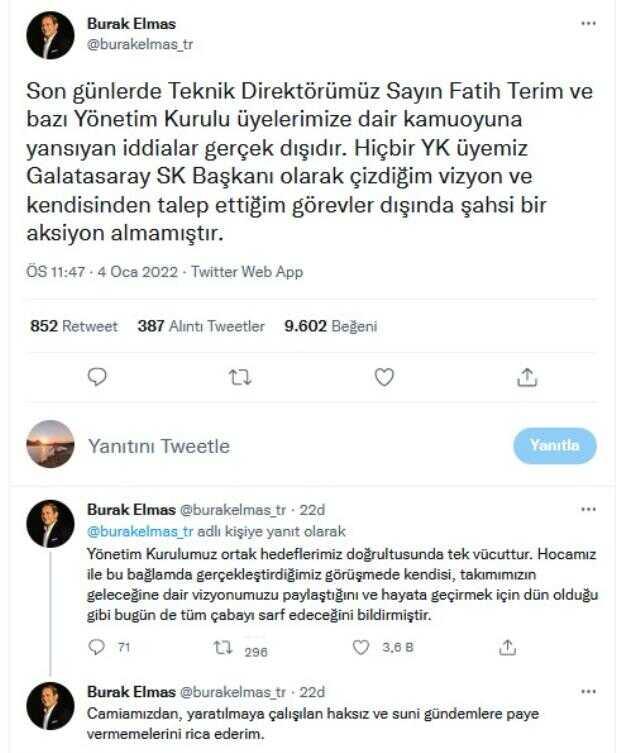Image resolution: width=640 pixels, height=753 pixels.
Task: Open more options on the Yönetim Kurulumuz reply
Action: tap(588, 509)
